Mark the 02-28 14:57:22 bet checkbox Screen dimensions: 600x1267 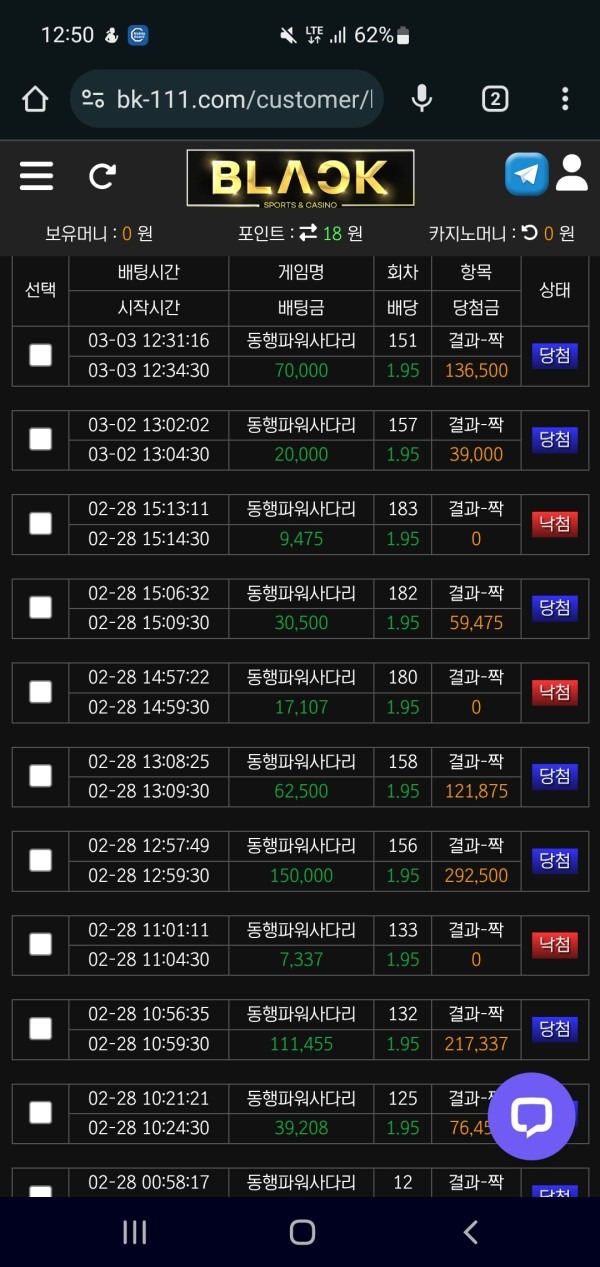click(x=40, y=691)
